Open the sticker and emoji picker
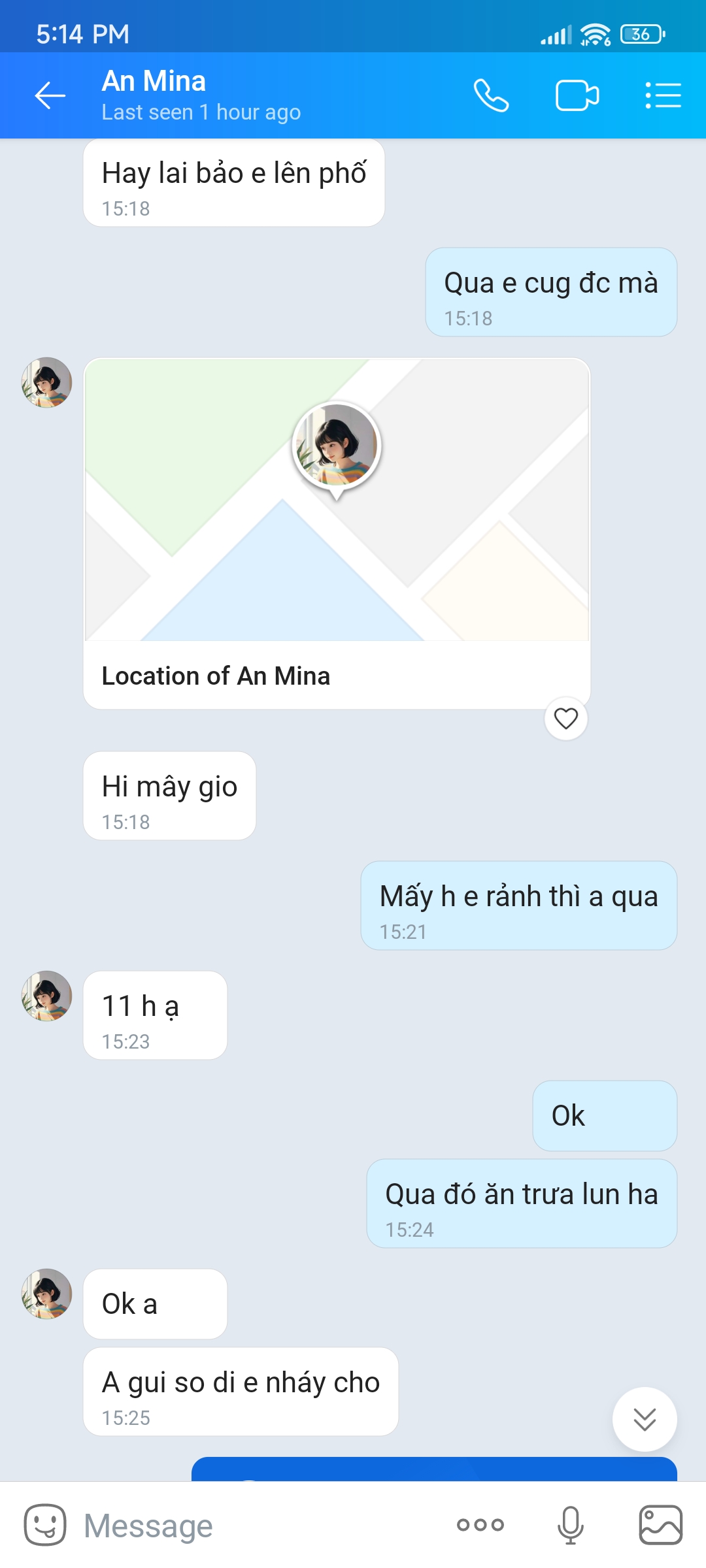The width and height of the screenshot is (706, 1568). click(45, 1525)
